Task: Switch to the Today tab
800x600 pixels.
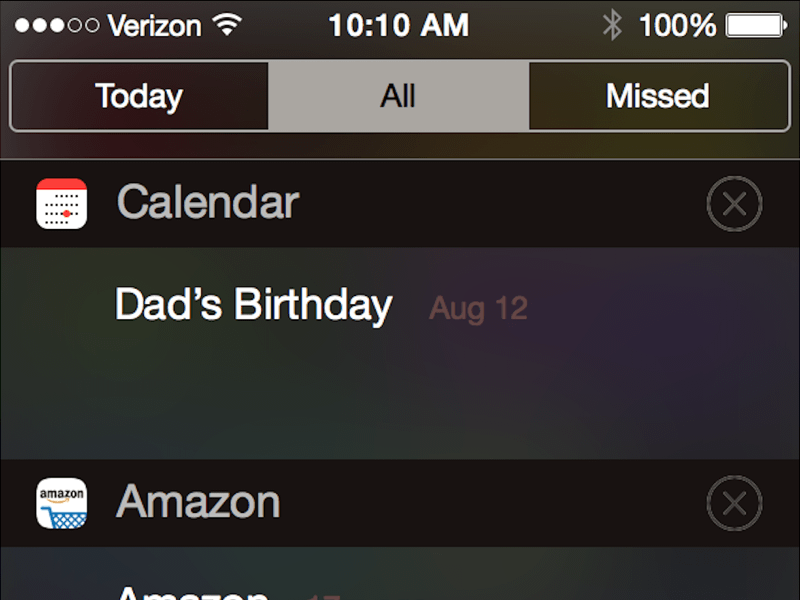Action: click(x=139, y=96)
